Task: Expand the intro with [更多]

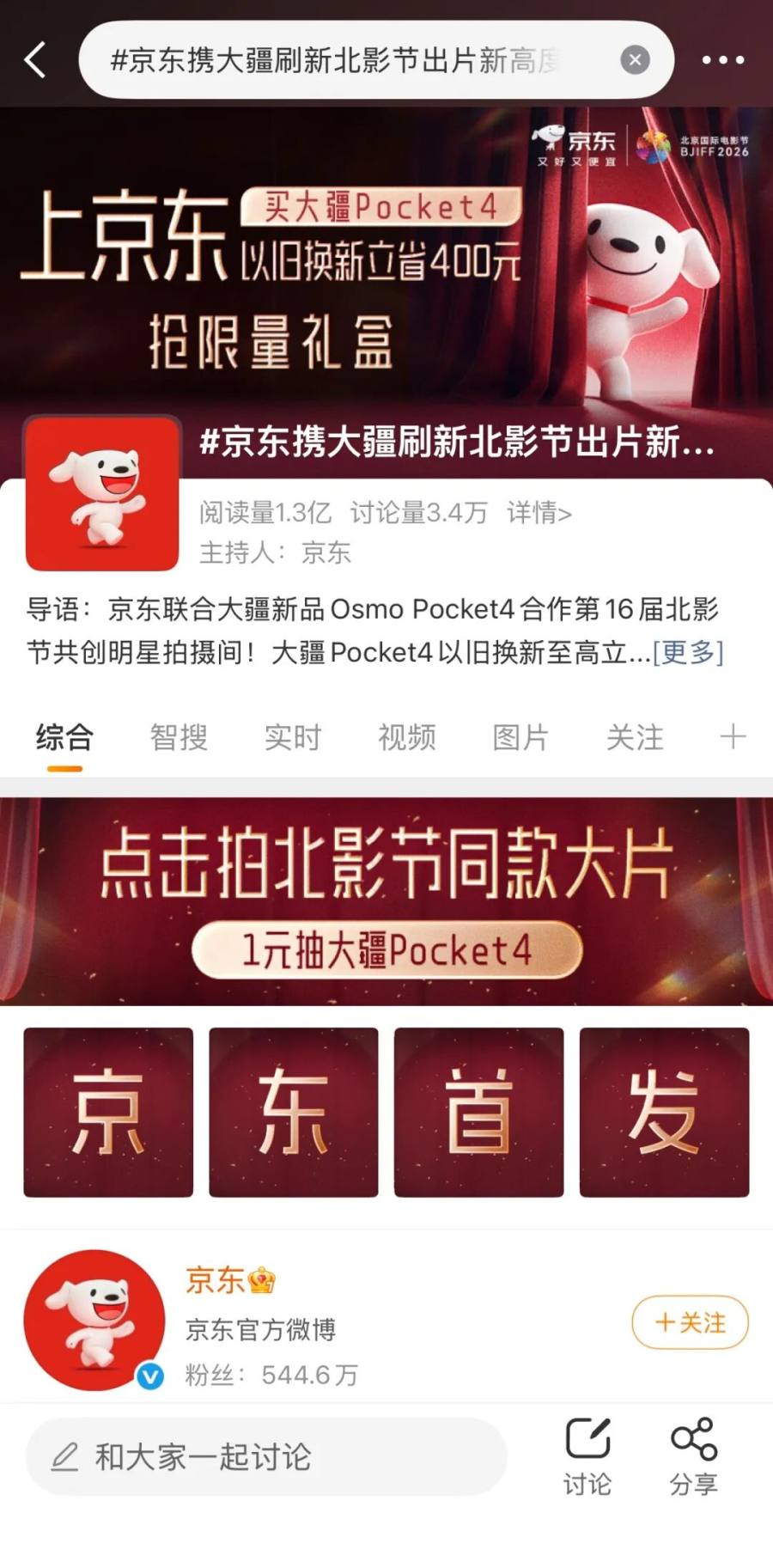Action: click(x=688, y=652)
